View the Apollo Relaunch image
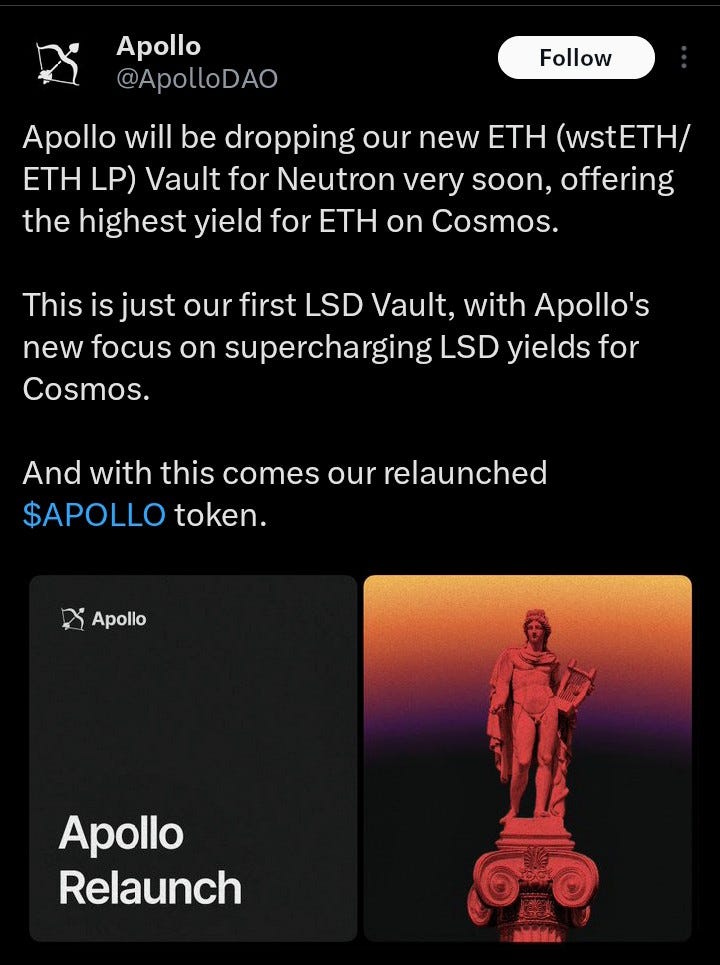720x965 pixels. 192,757
